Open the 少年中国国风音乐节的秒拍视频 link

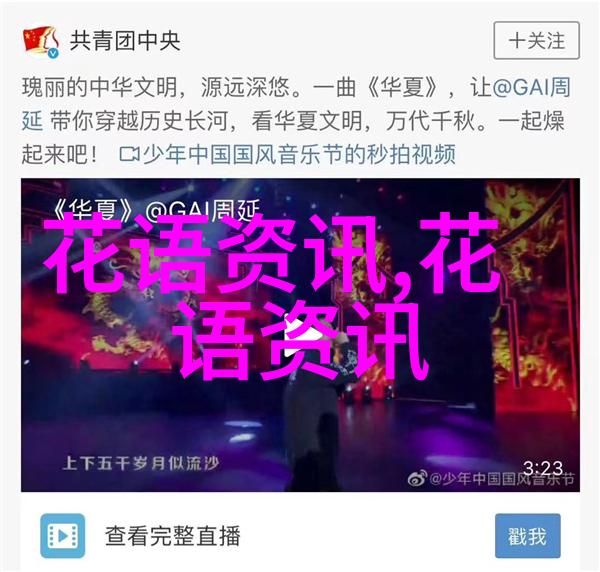pos(288,154)
